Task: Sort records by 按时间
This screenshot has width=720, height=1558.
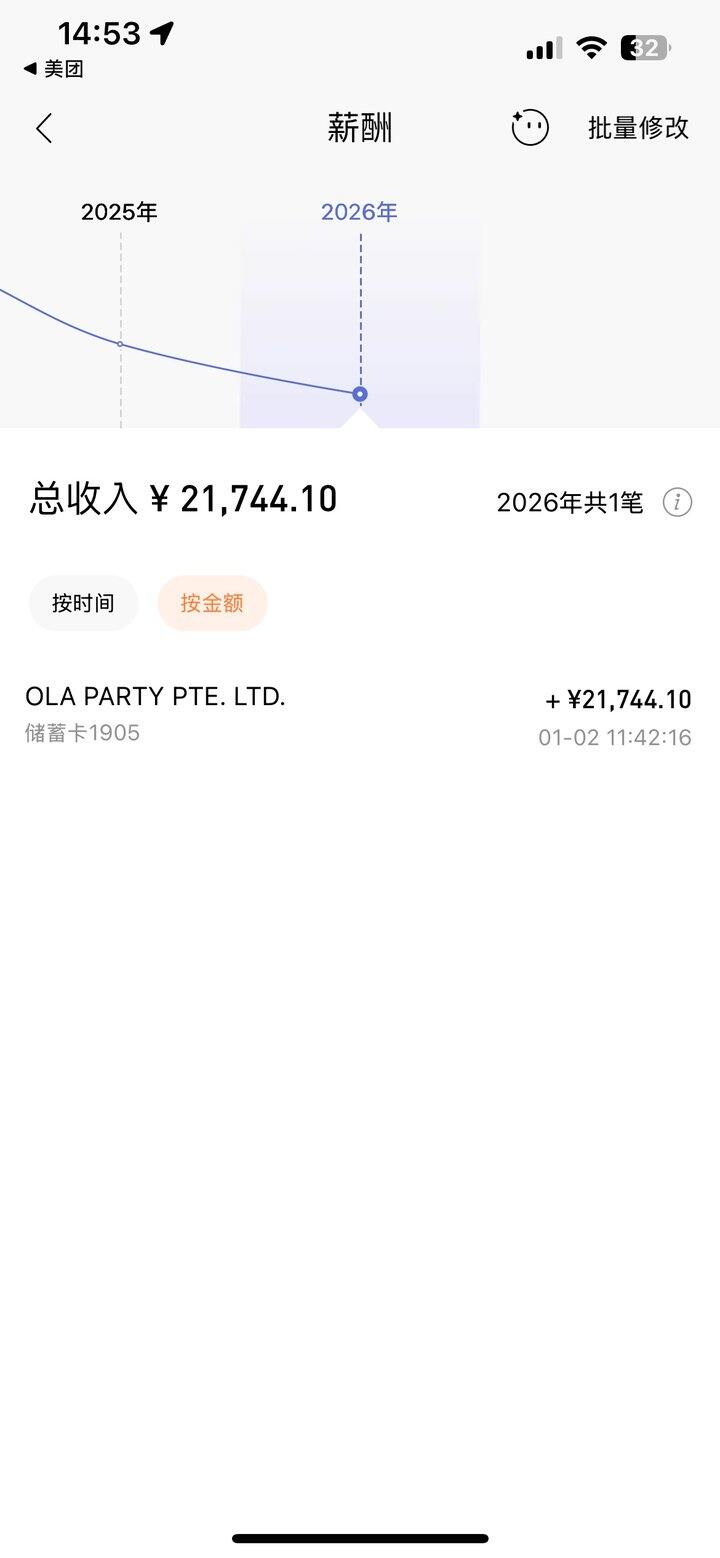Action: coord(83,603)
